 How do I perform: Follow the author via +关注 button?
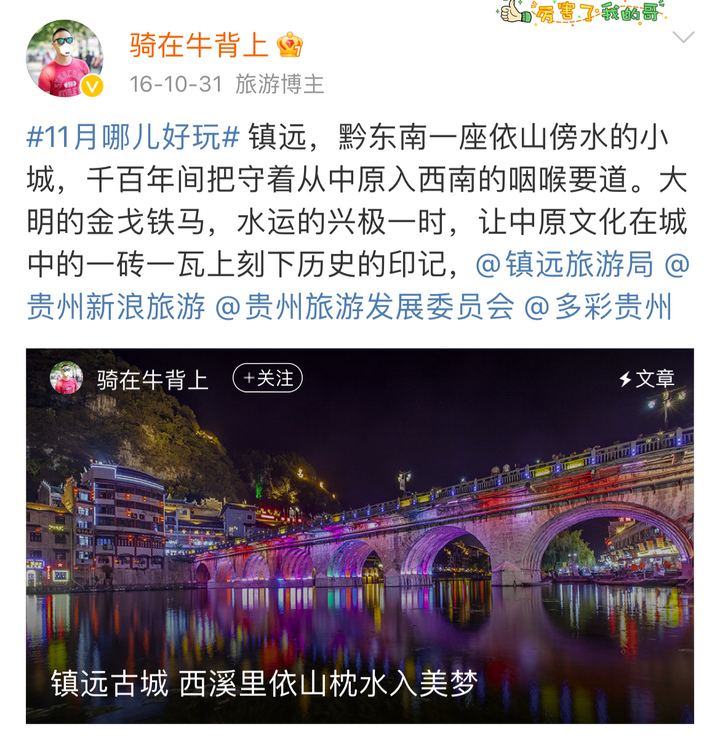[267, 378]
